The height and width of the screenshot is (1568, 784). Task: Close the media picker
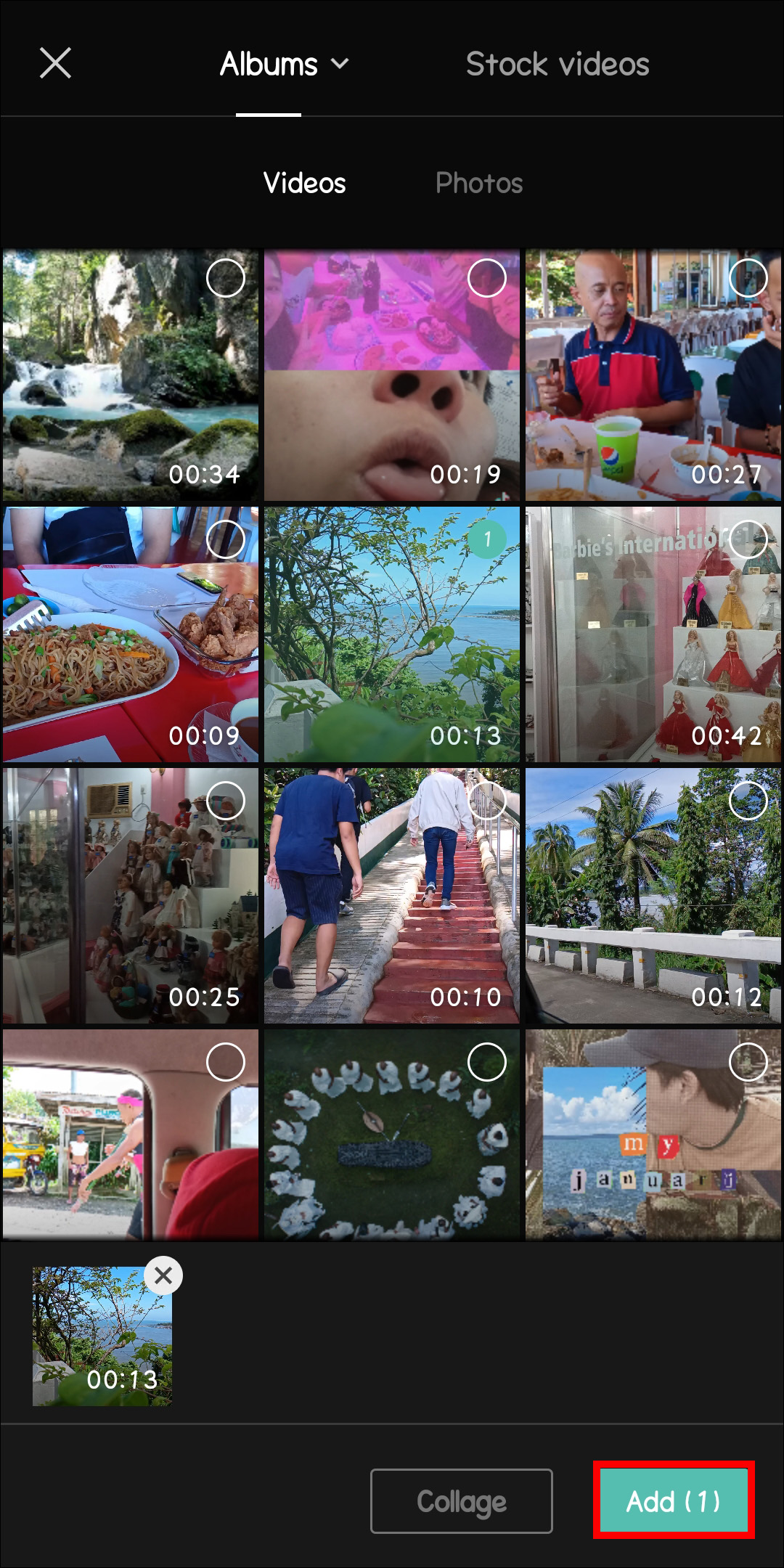pos(55,63)
